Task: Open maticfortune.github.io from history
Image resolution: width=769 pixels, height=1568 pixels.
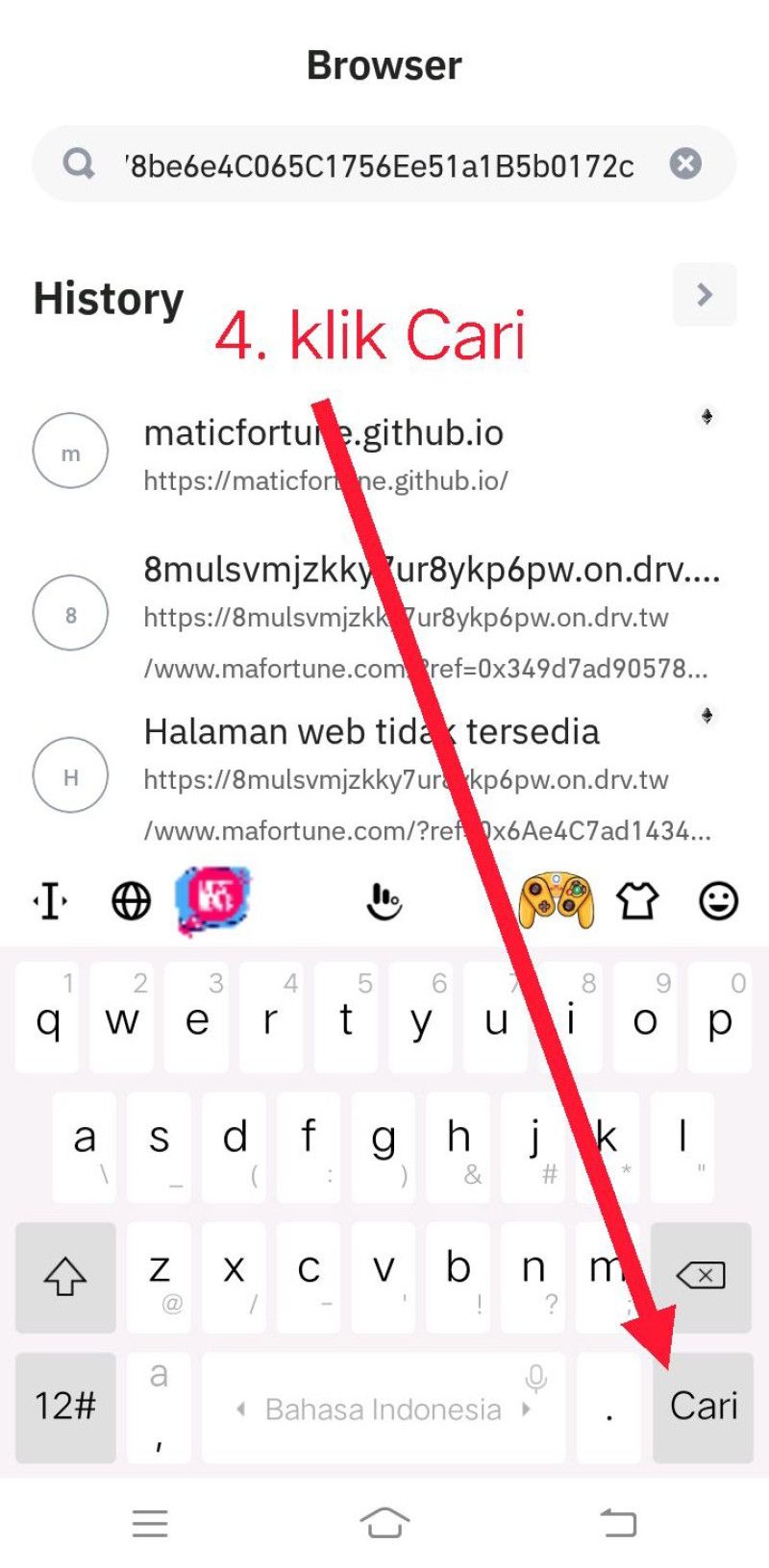Action: (x=323, y=452)
